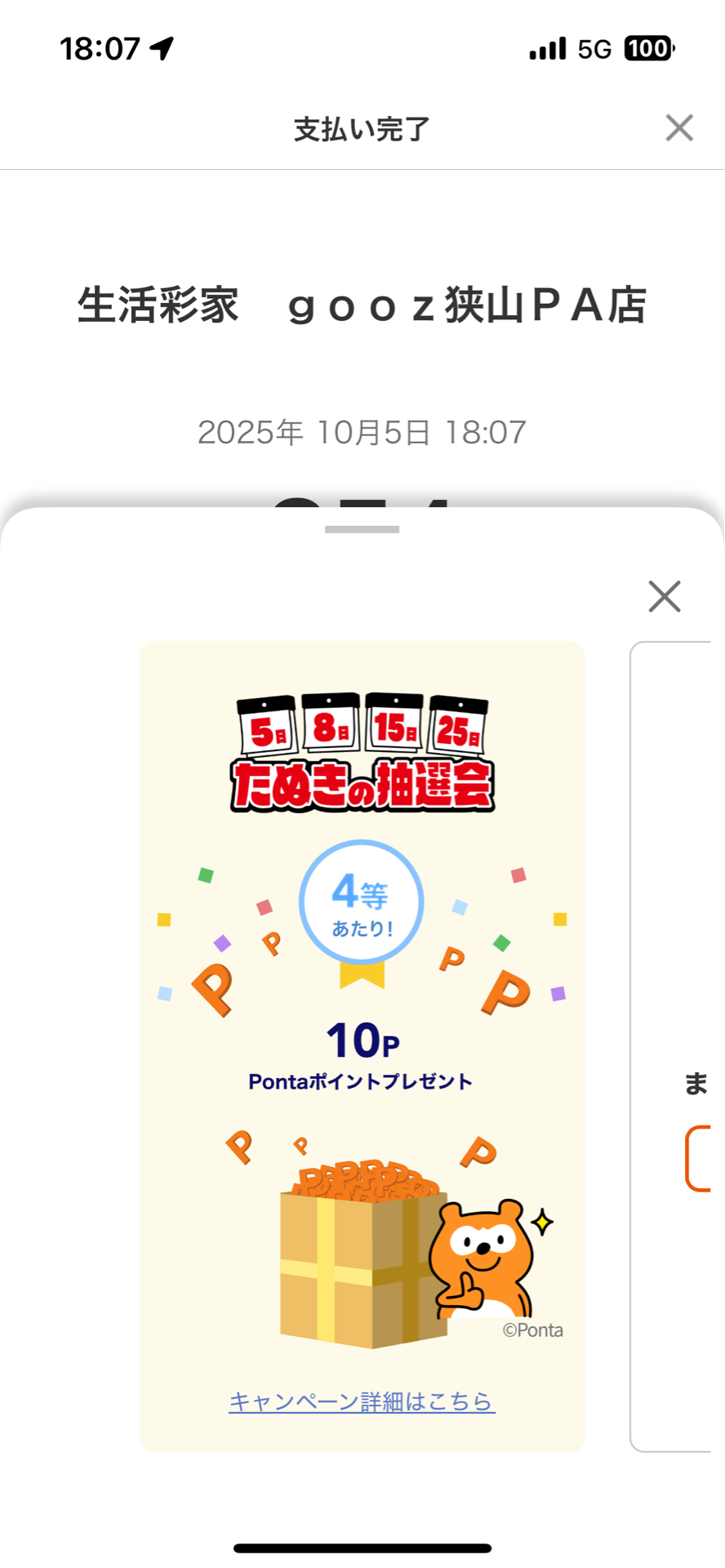Tap the 15日 calendar icon

point(393,722)
